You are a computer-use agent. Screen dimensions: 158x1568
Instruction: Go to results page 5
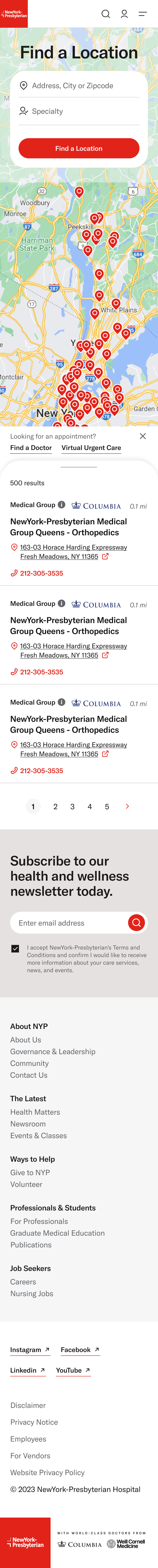(107, 806)
